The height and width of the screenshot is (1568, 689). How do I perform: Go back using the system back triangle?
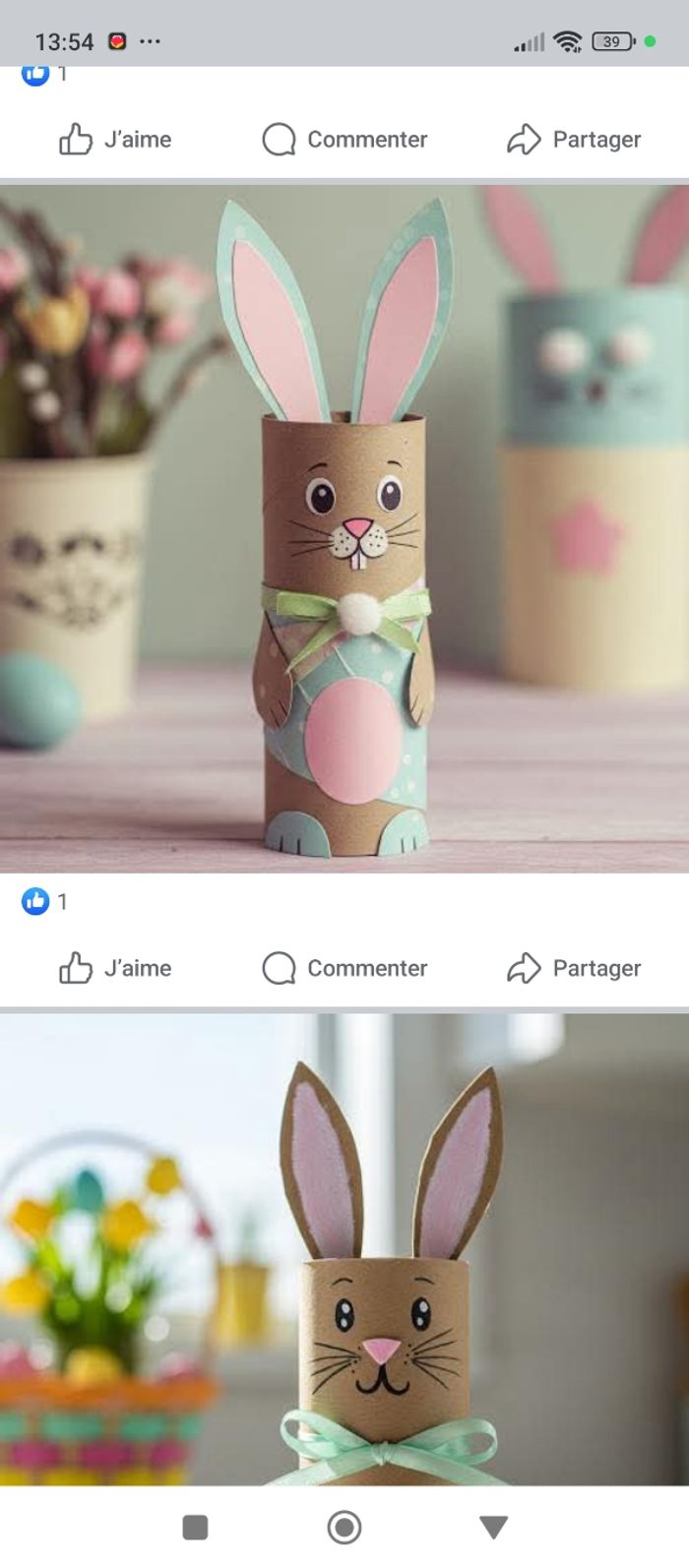[493, 1527]
